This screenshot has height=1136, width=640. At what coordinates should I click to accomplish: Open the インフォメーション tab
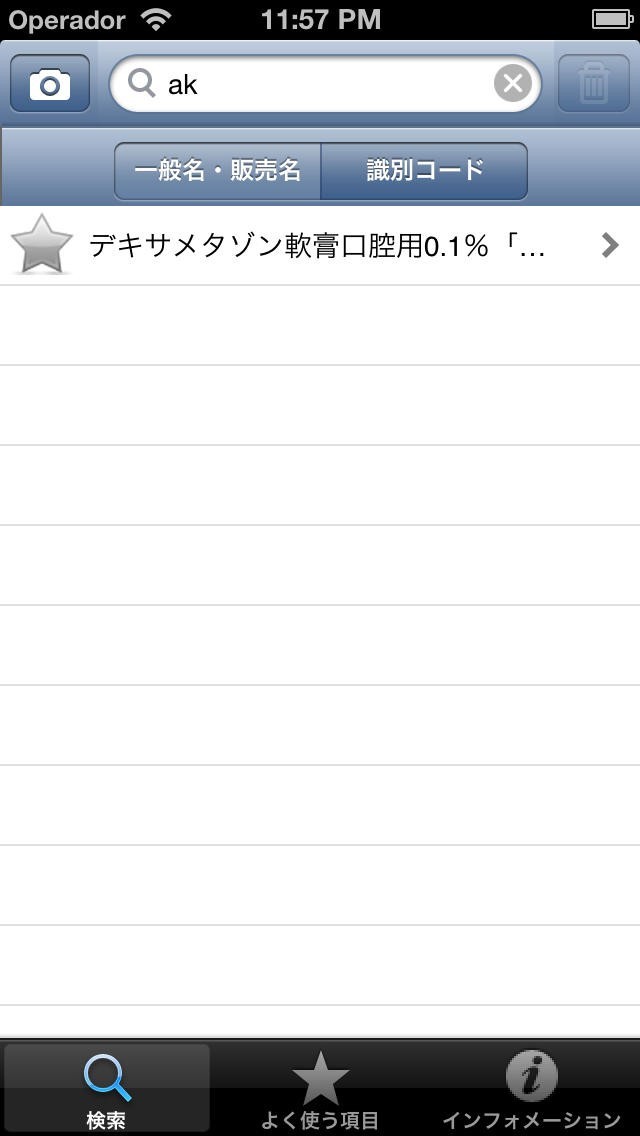click(x=531, y=1090)
